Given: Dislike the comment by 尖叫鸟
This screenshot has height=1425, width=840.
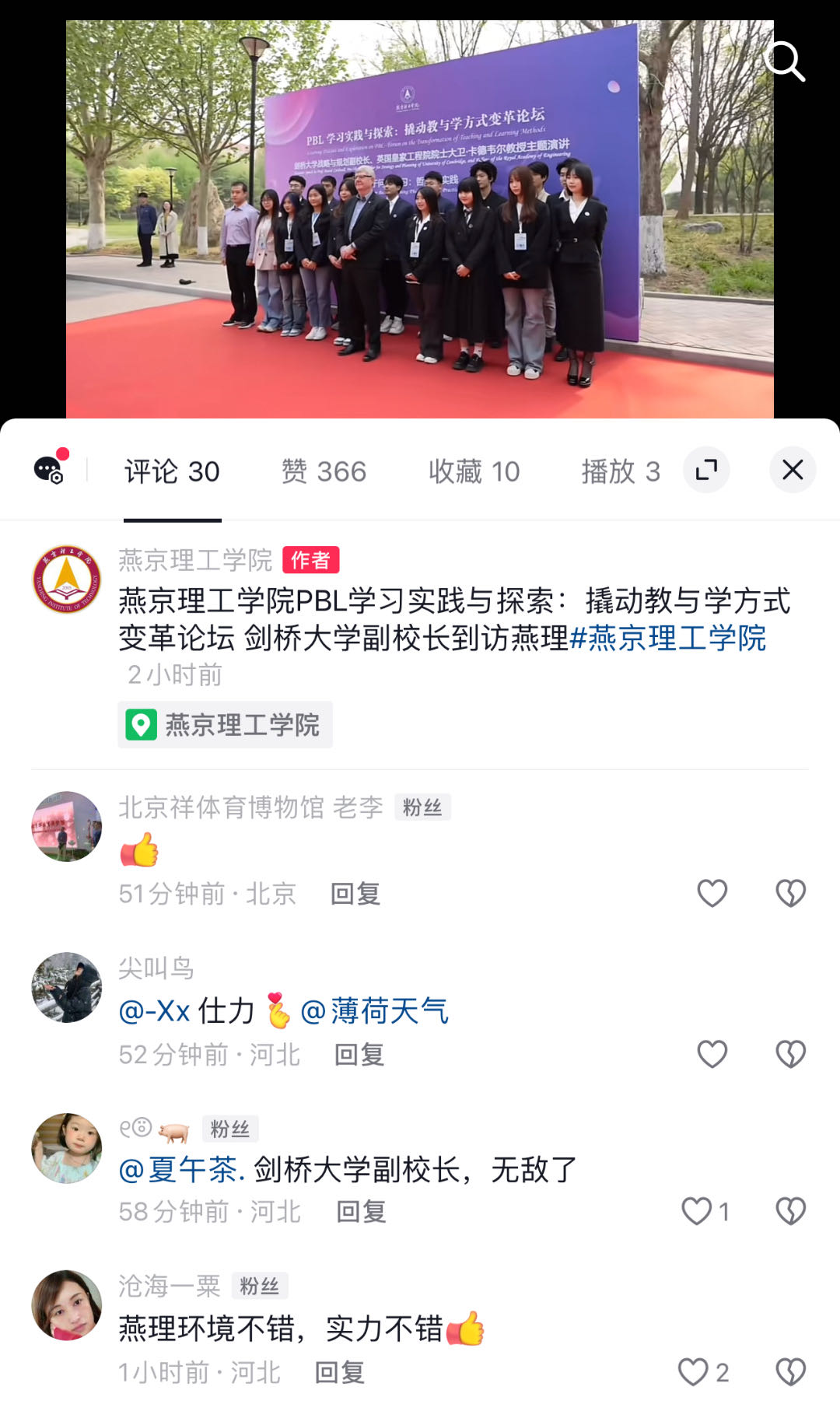Looking at the screenshot, I should pos(790,1054).
